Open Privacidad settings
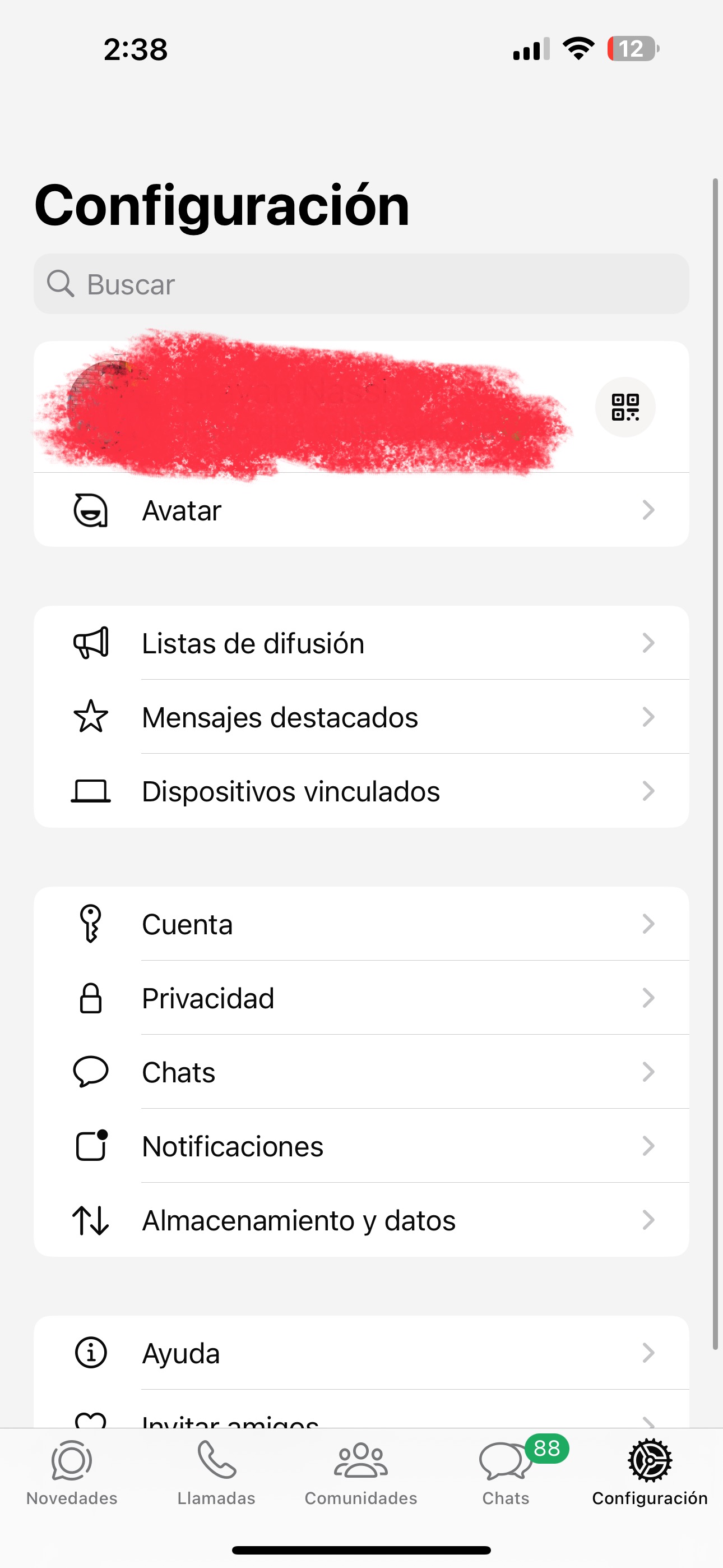723x1568 pixels. click(x=361, y=998)
